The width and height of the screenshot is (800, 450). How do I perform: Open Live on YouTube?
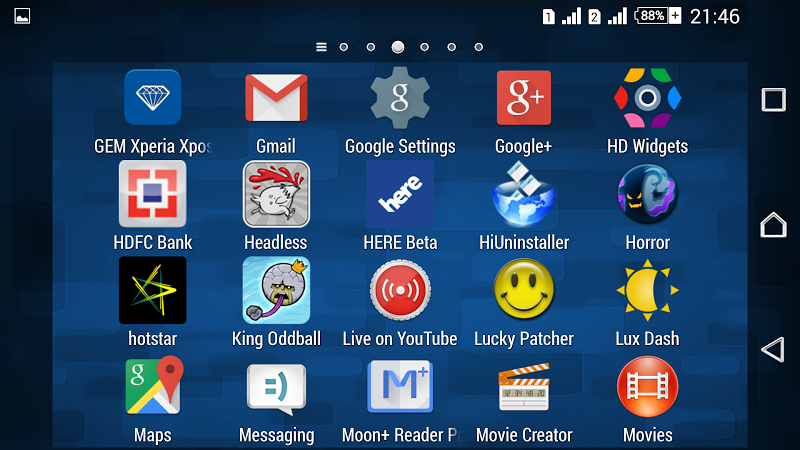[x=400, y=291]
